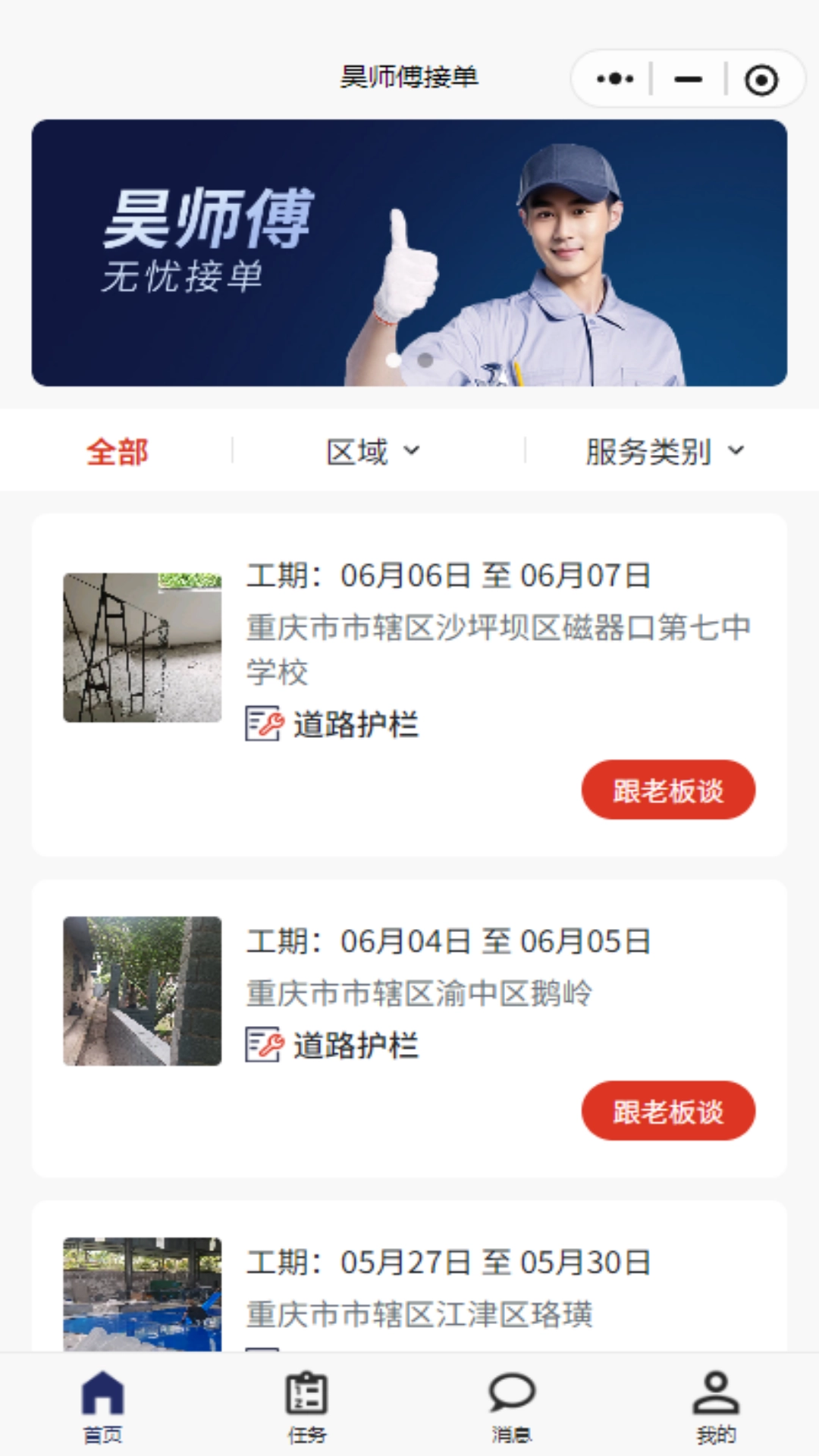
Task: Click the 鹅岭 job photo thumbnail
Action: point(142,990)
